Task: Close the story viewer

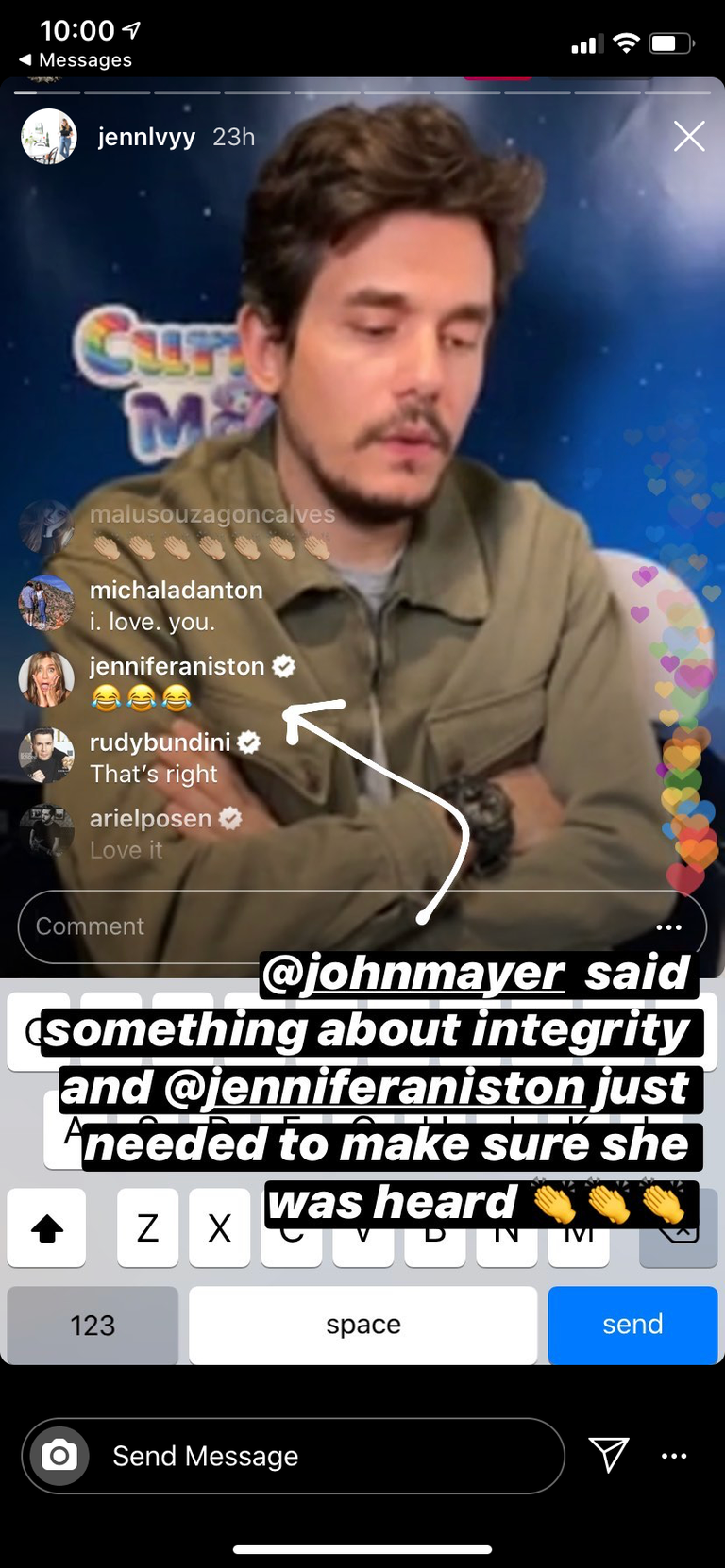Action: [689, 137]
